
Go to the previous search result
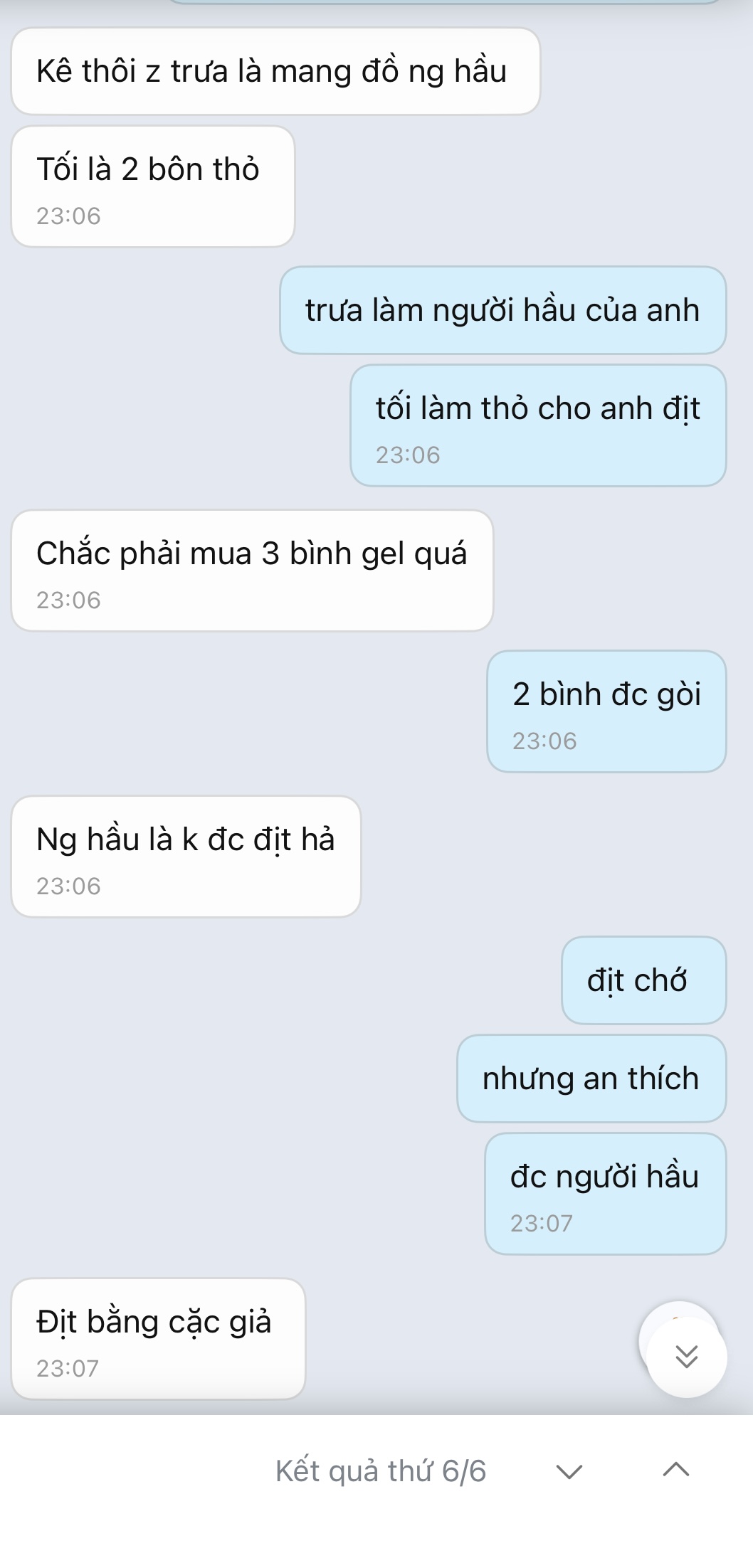(675, 1469)
